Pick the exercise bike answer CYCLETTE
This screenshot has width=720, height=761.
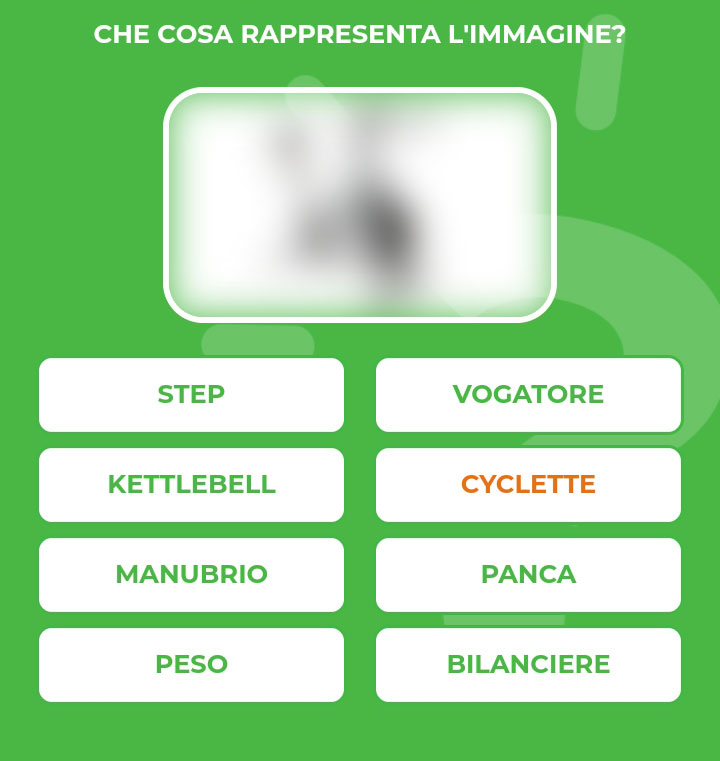point(528,485)
